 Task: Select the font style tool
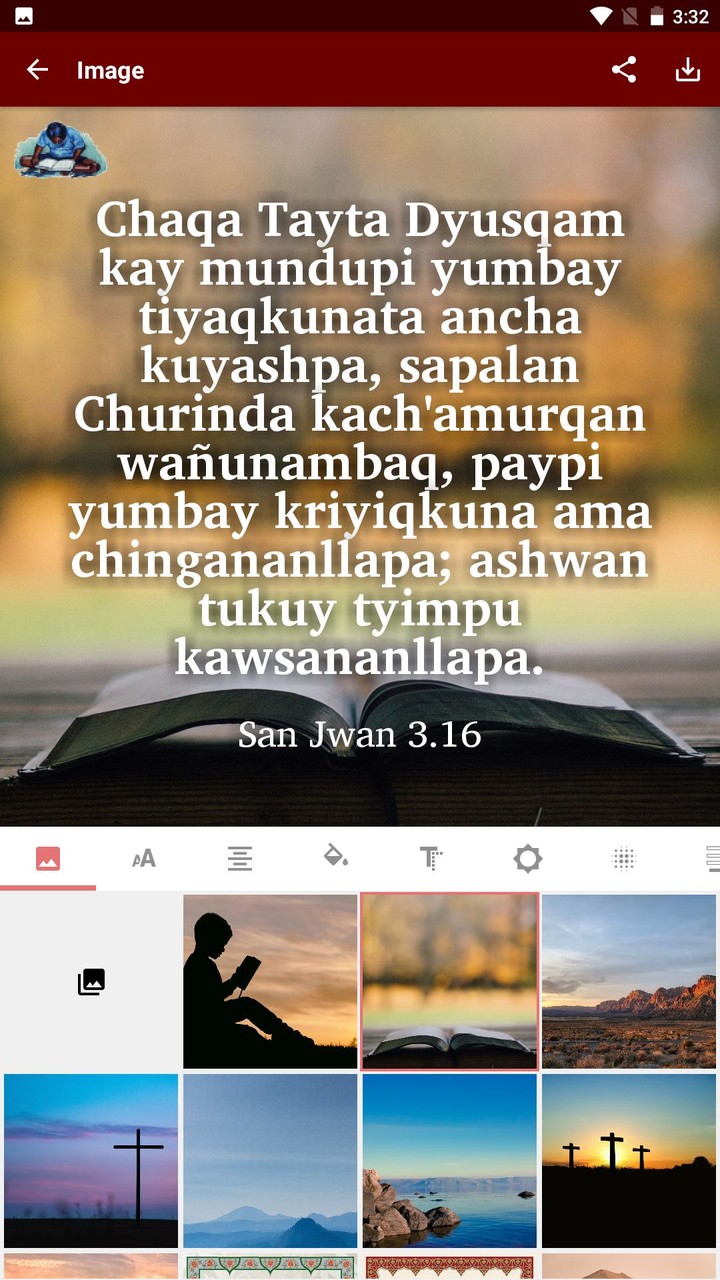(x=143, y=858)
